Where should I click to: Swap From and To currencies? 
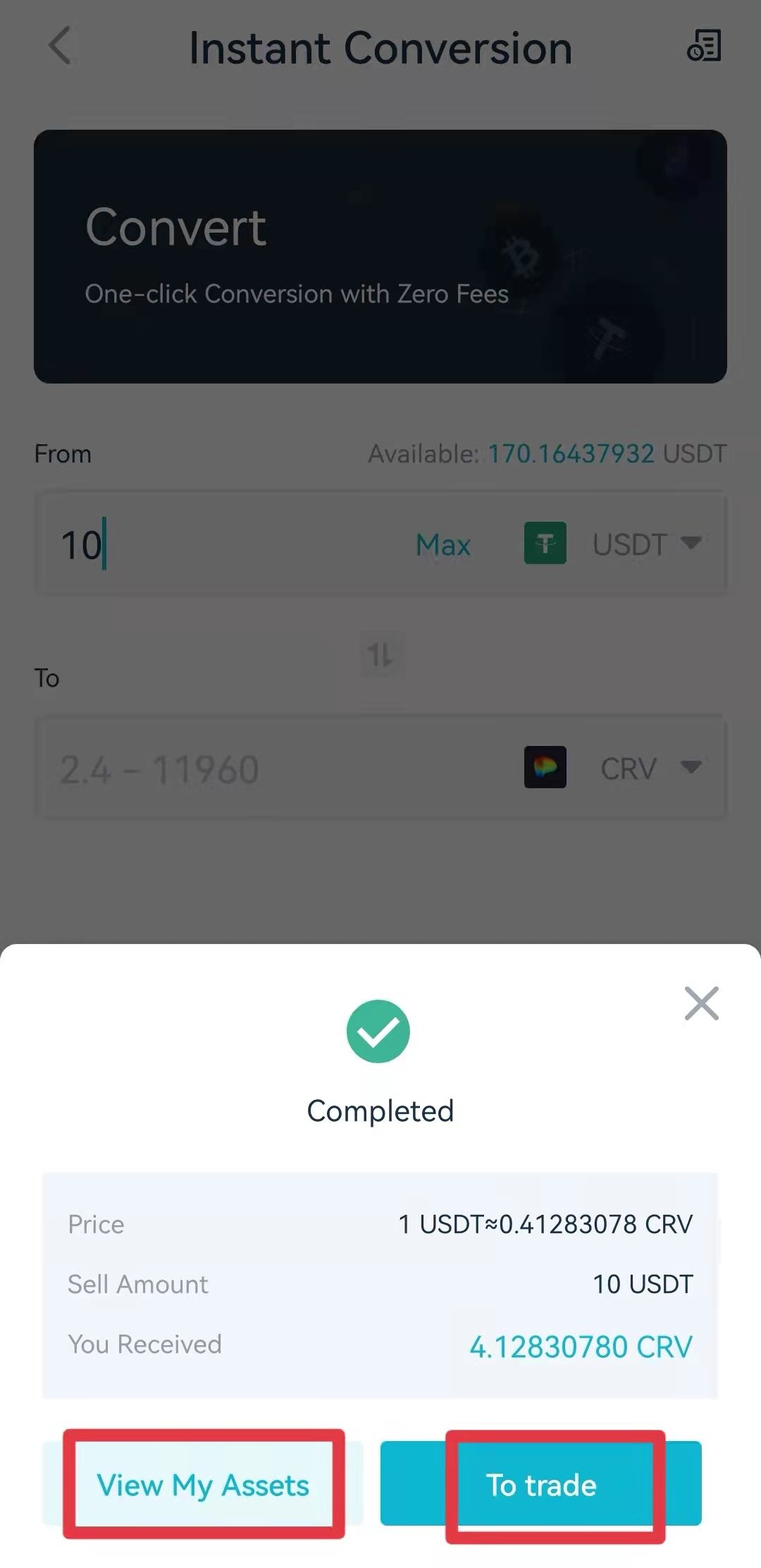[x=381, y=655]
